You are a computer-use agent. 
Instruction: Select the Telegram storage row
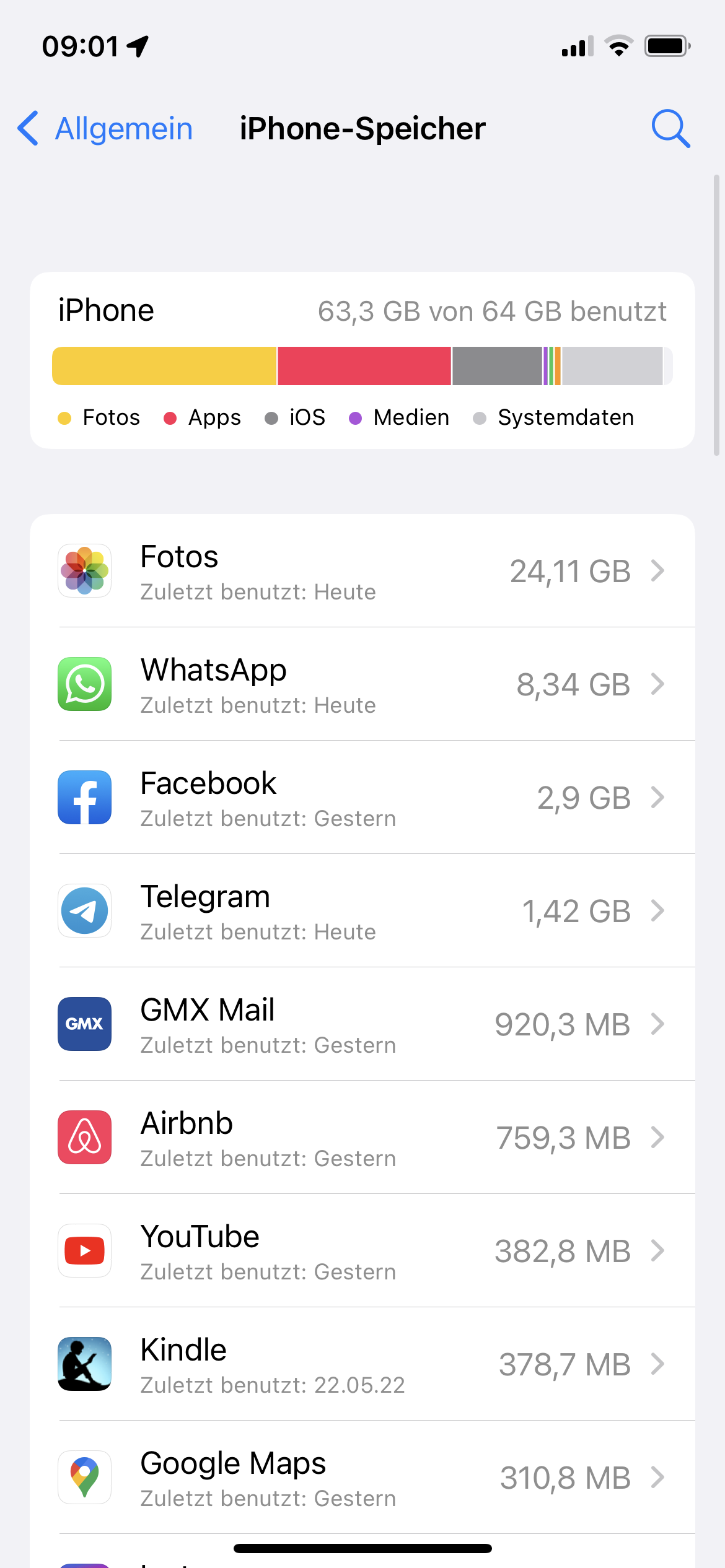point(362,911)
